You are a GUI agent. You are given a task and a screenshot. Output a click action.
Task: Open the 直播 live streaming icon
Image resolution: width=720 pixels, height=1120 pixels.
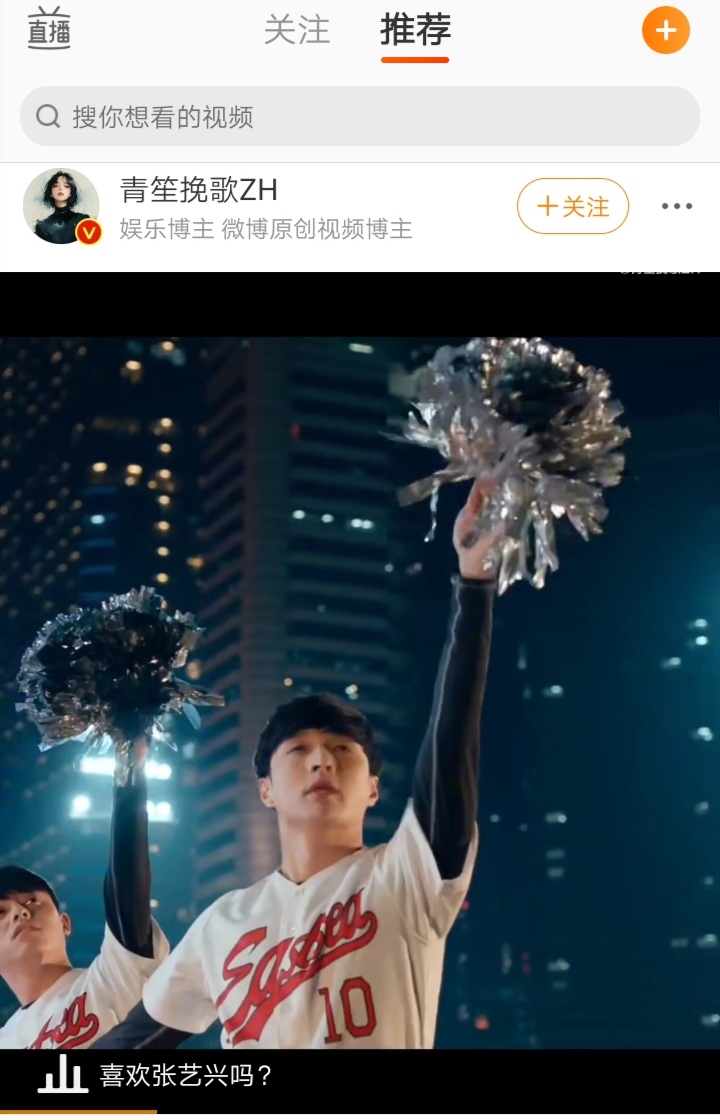tap(48, 29)
